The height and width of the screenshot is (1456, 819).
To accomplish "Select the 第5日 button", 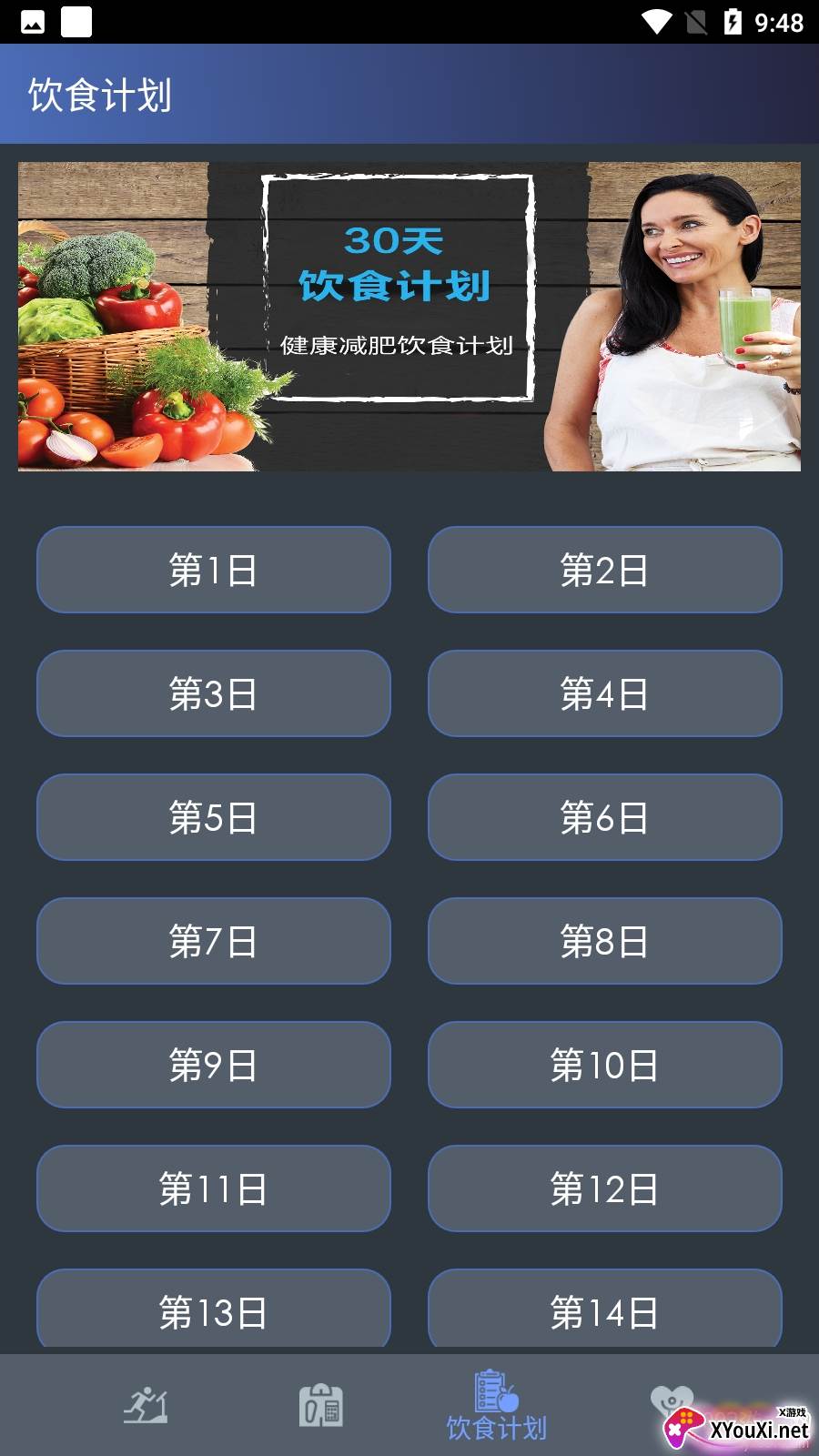I will [x=213, y=817].
